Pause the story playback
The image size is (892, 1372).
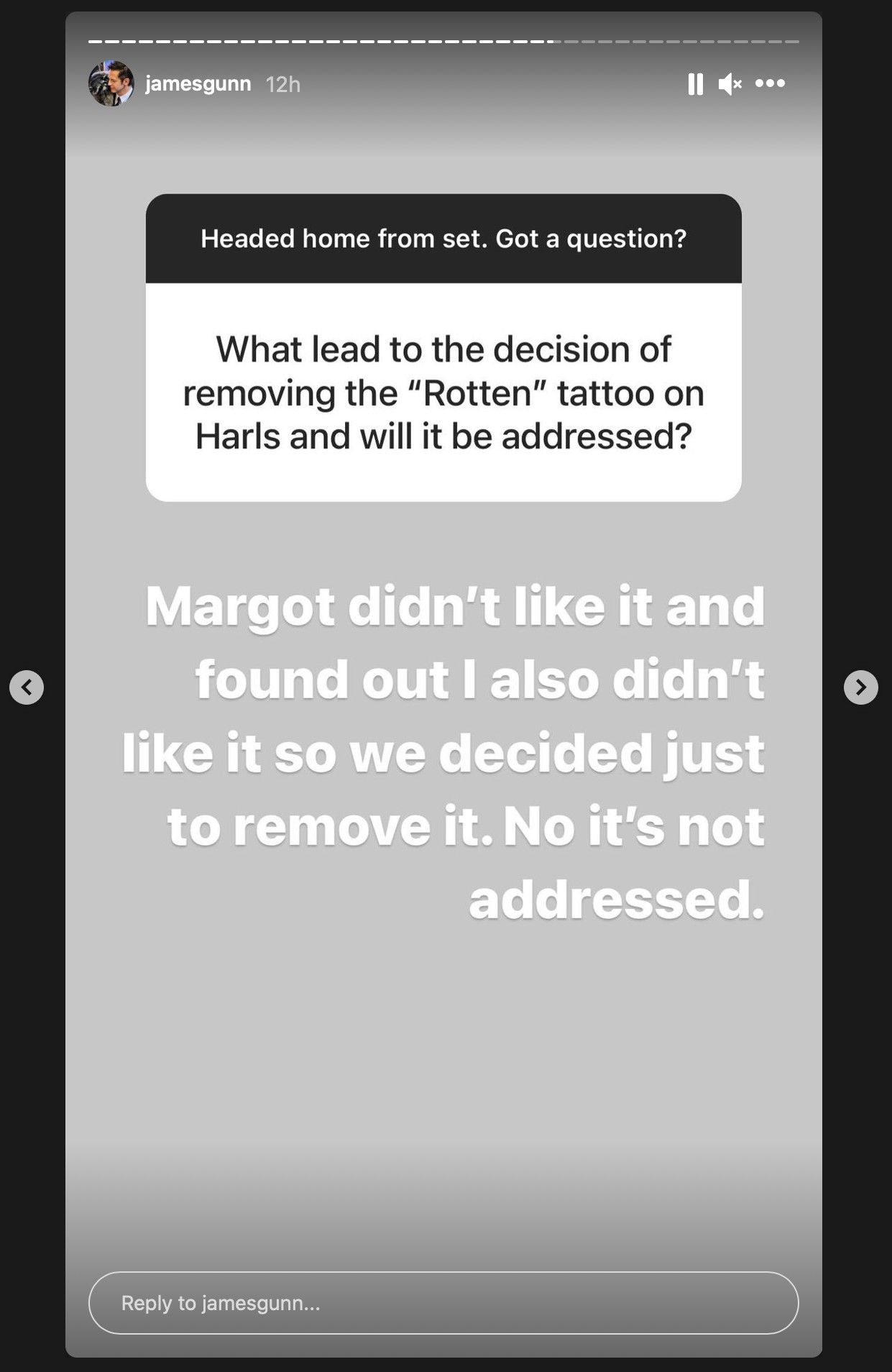(x=695, y=84)
